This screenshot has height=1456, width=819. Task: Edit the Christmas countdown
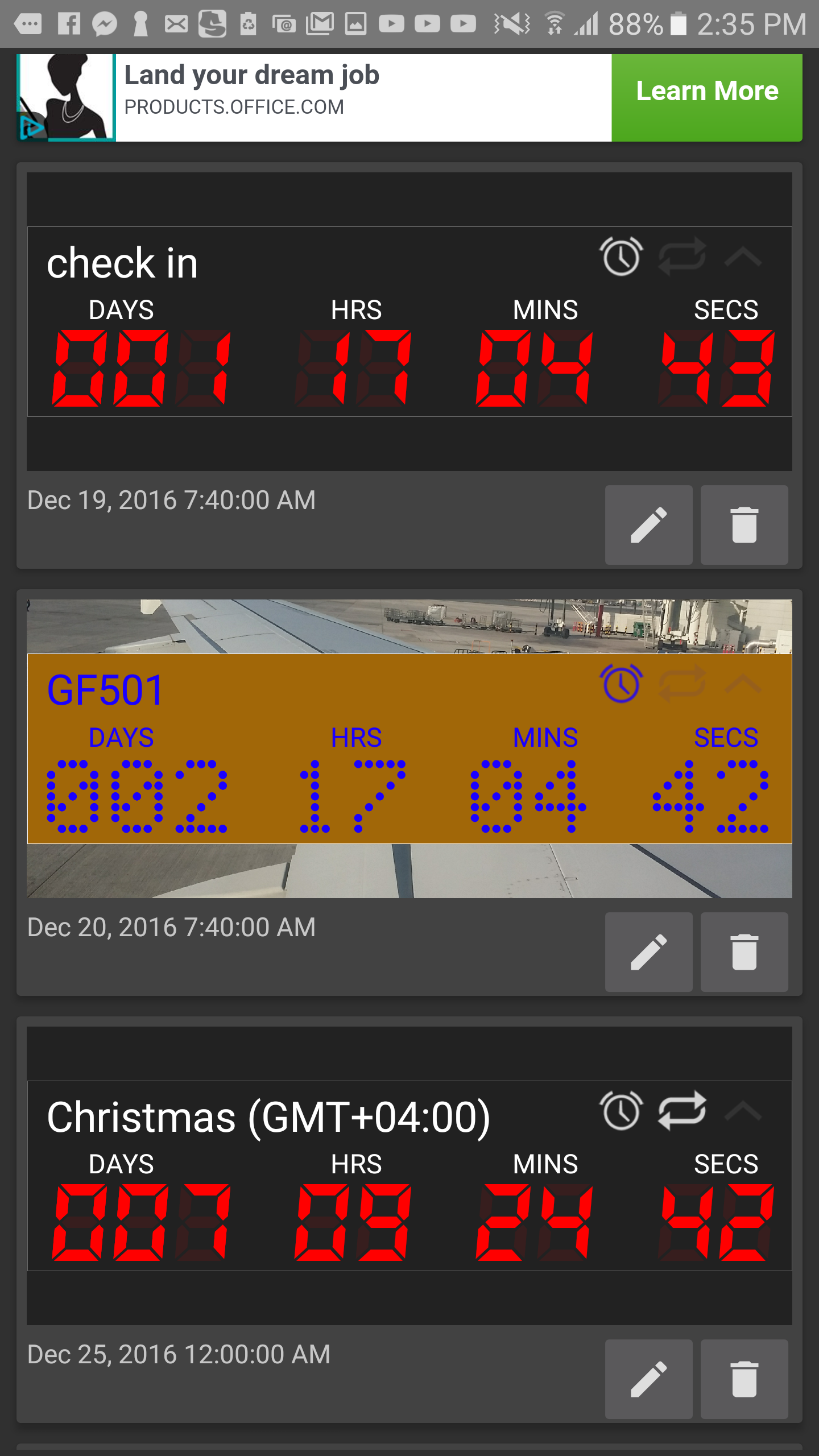648,1379
